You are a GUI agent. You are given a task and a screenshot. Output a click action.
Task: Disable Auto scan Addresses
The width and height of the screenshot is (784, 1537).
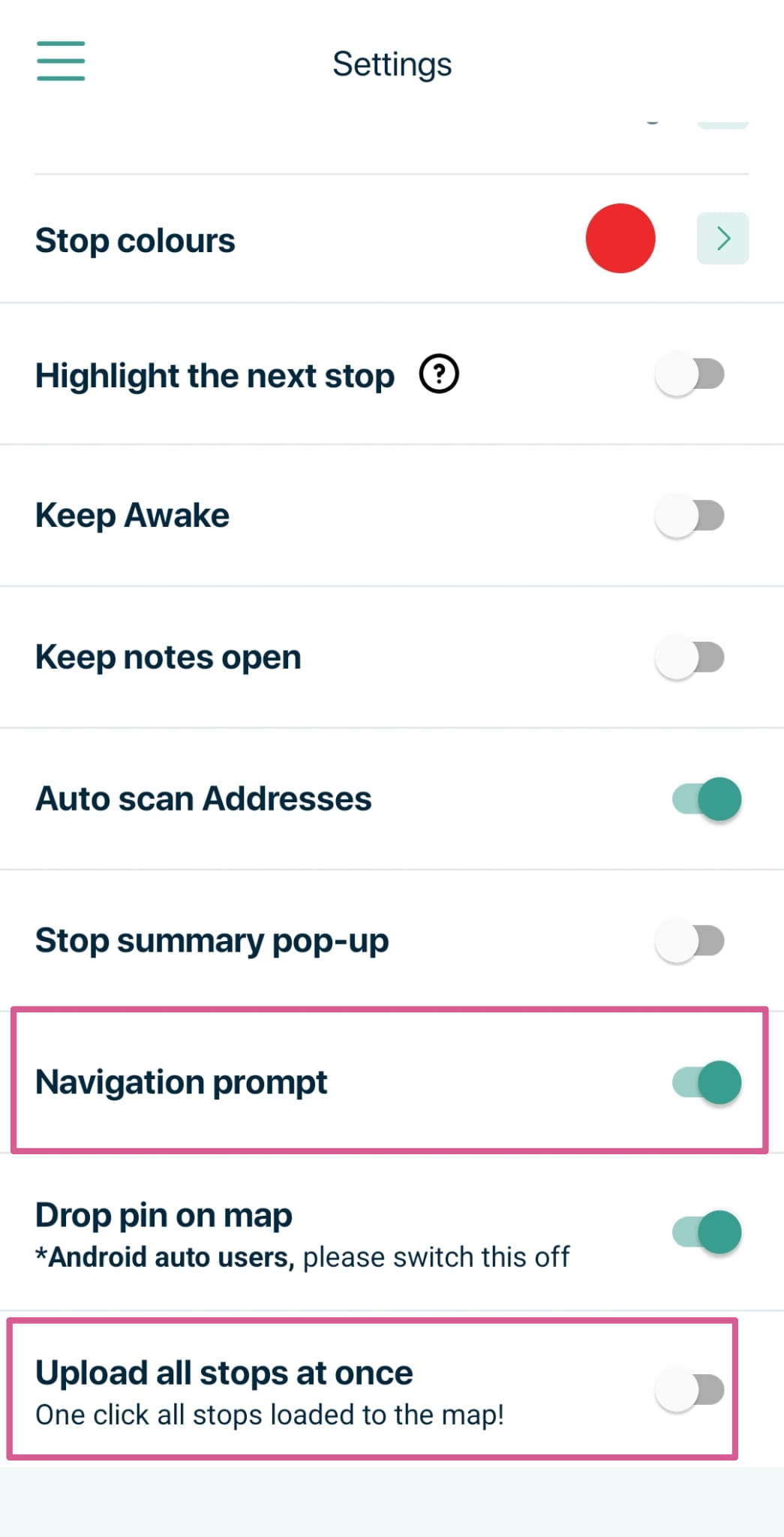click(707, 799)
